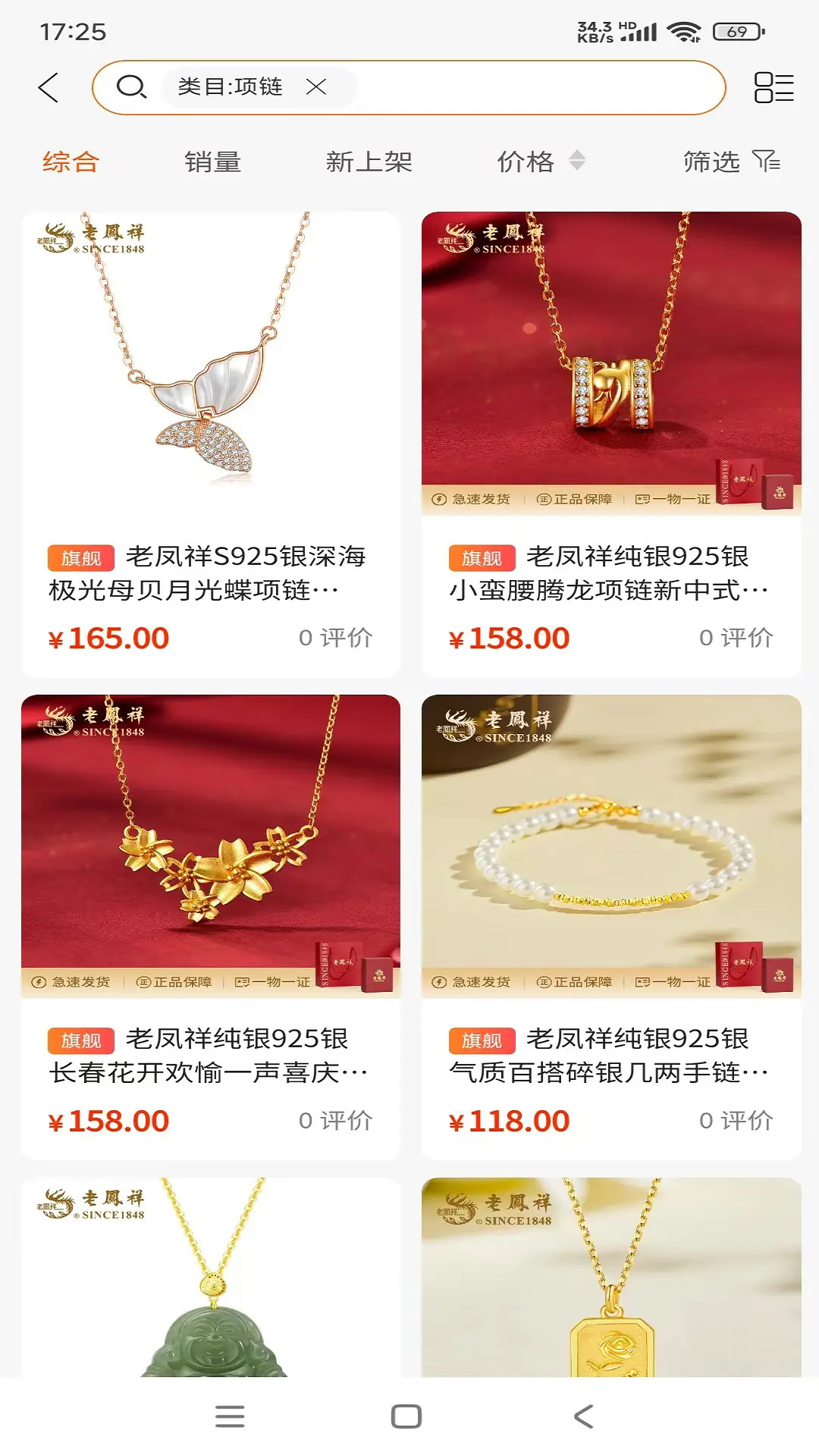Go back using the top-left arrow
Screen dimensions: 819x1456
49,88
